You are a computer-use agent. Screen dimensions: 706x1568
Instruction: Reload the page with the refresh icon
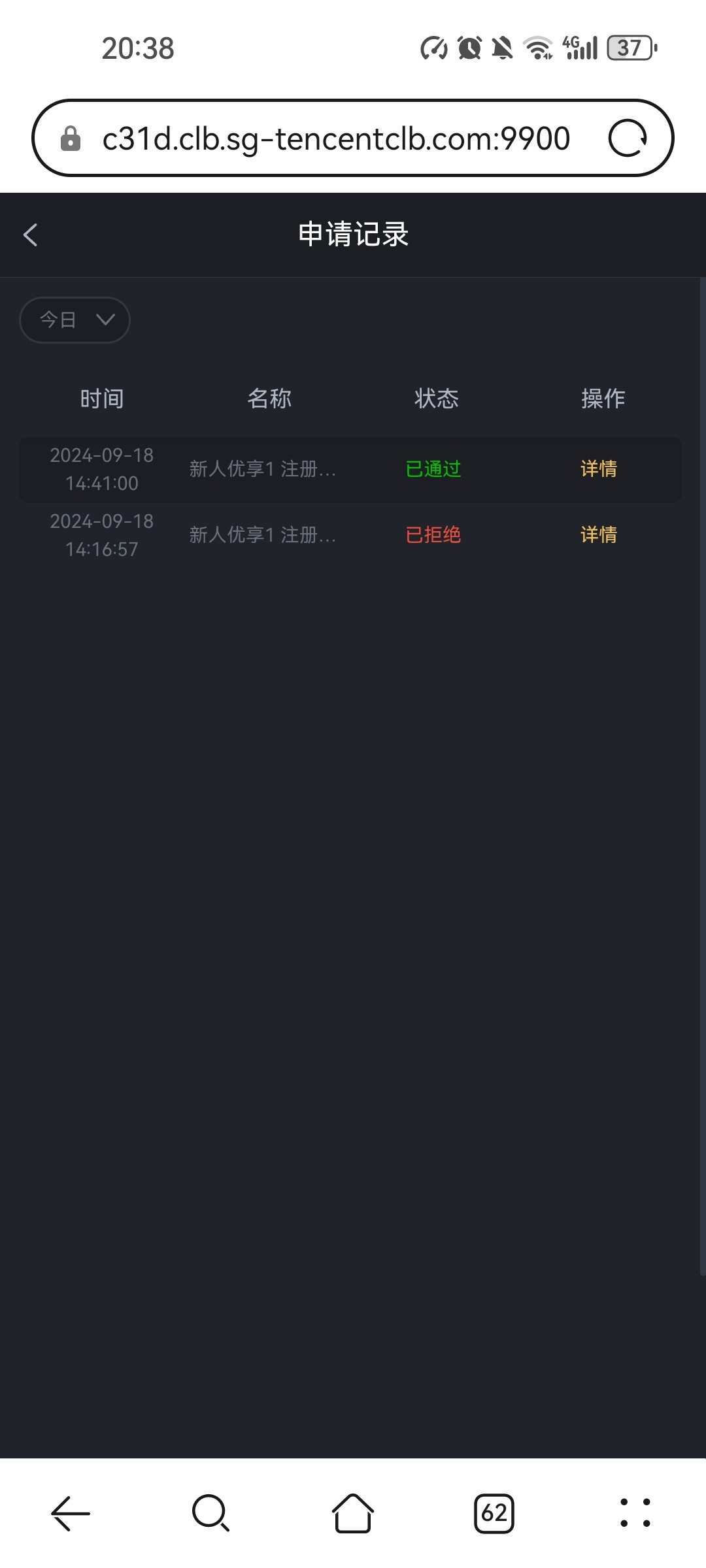tap(628, 139)
